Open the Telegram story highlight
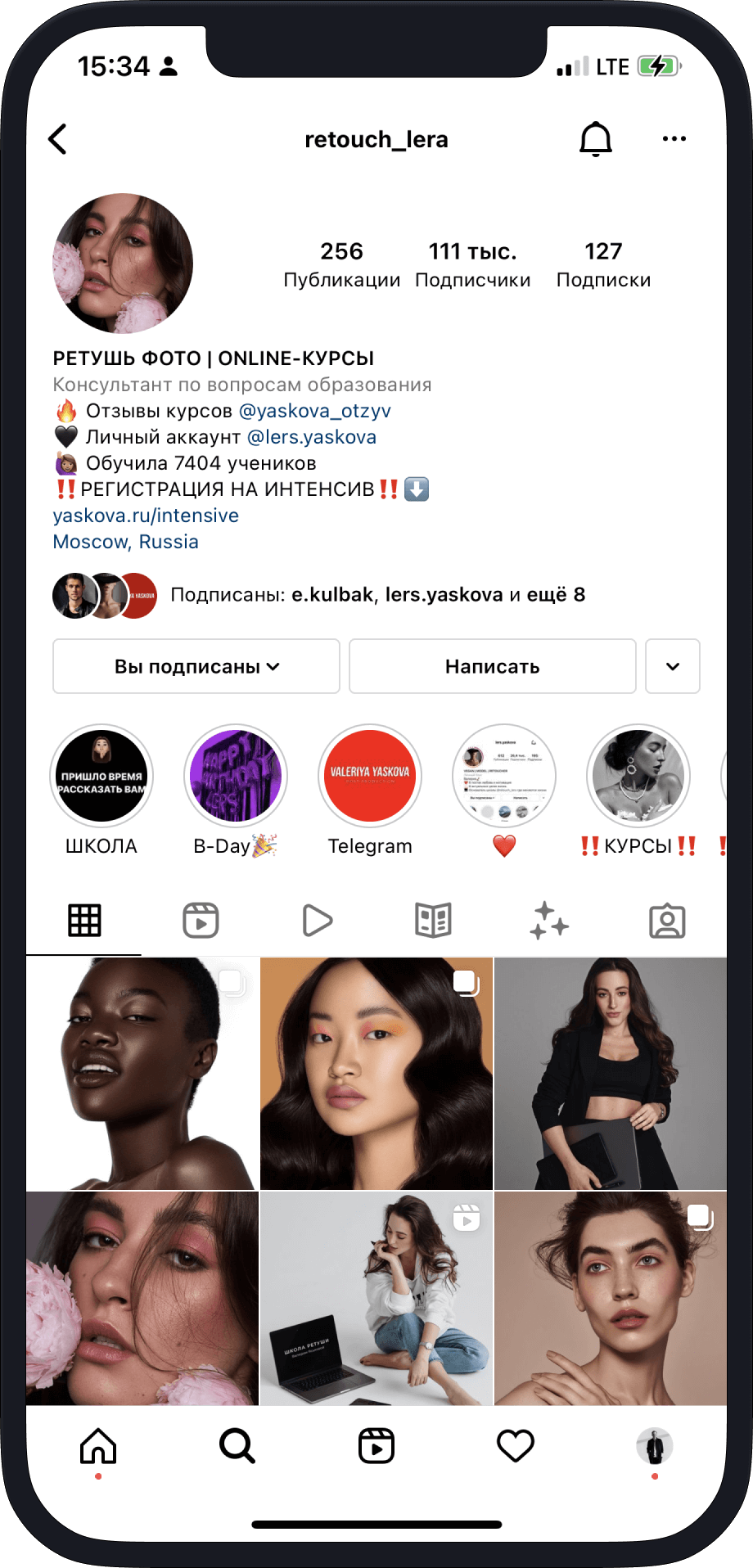This screenshot has width=753, height=1568. point(370,776)
